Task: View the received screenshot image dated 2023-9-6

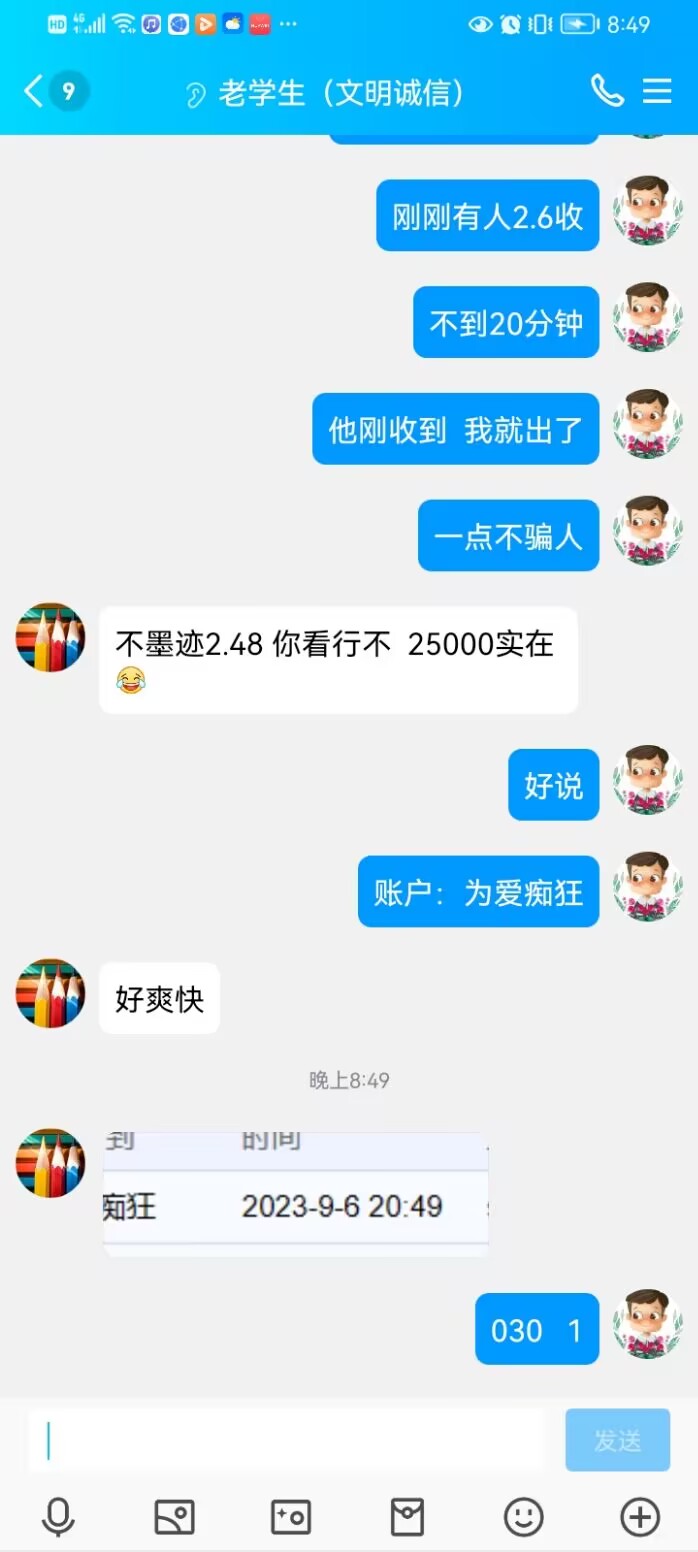Action: (296, 1195)
